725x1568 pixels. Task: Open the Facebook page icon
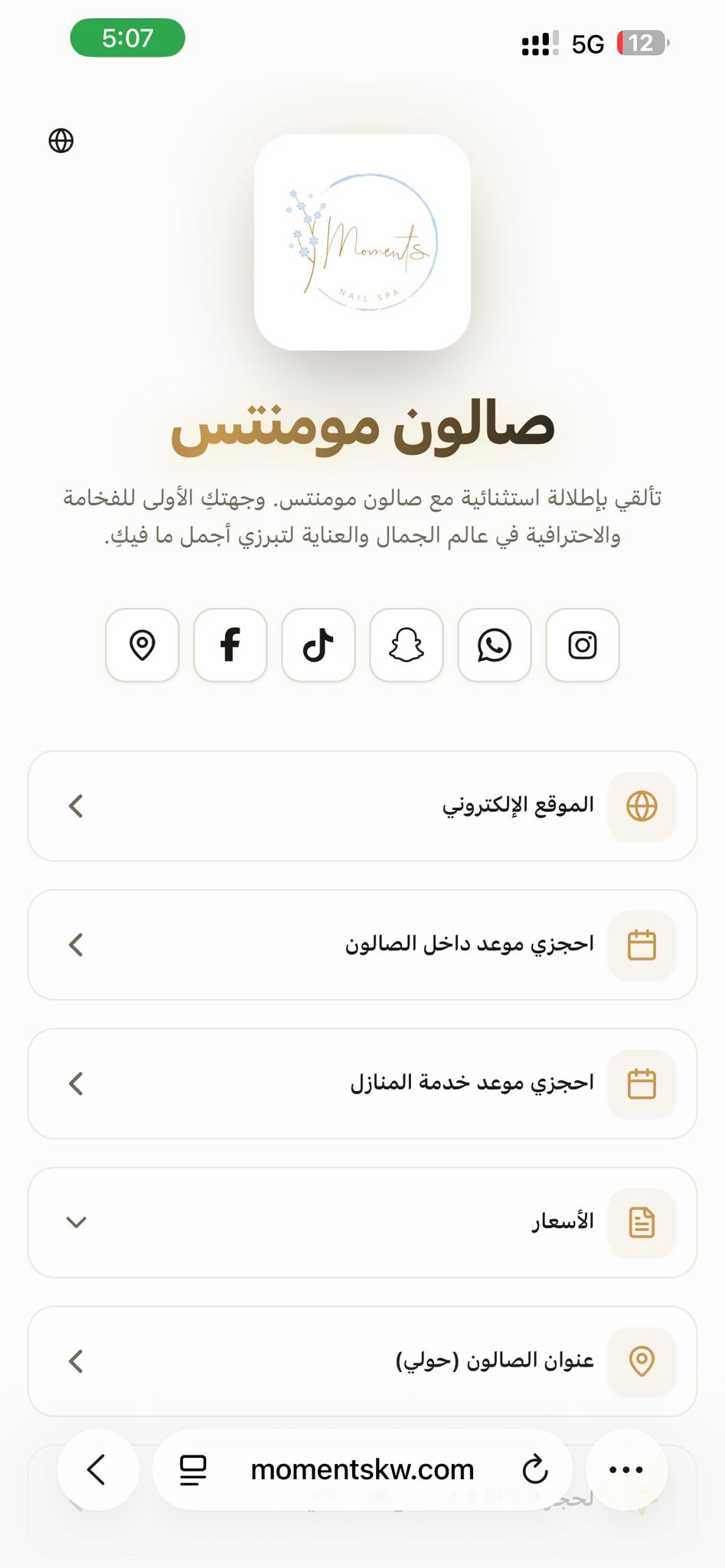230,645
